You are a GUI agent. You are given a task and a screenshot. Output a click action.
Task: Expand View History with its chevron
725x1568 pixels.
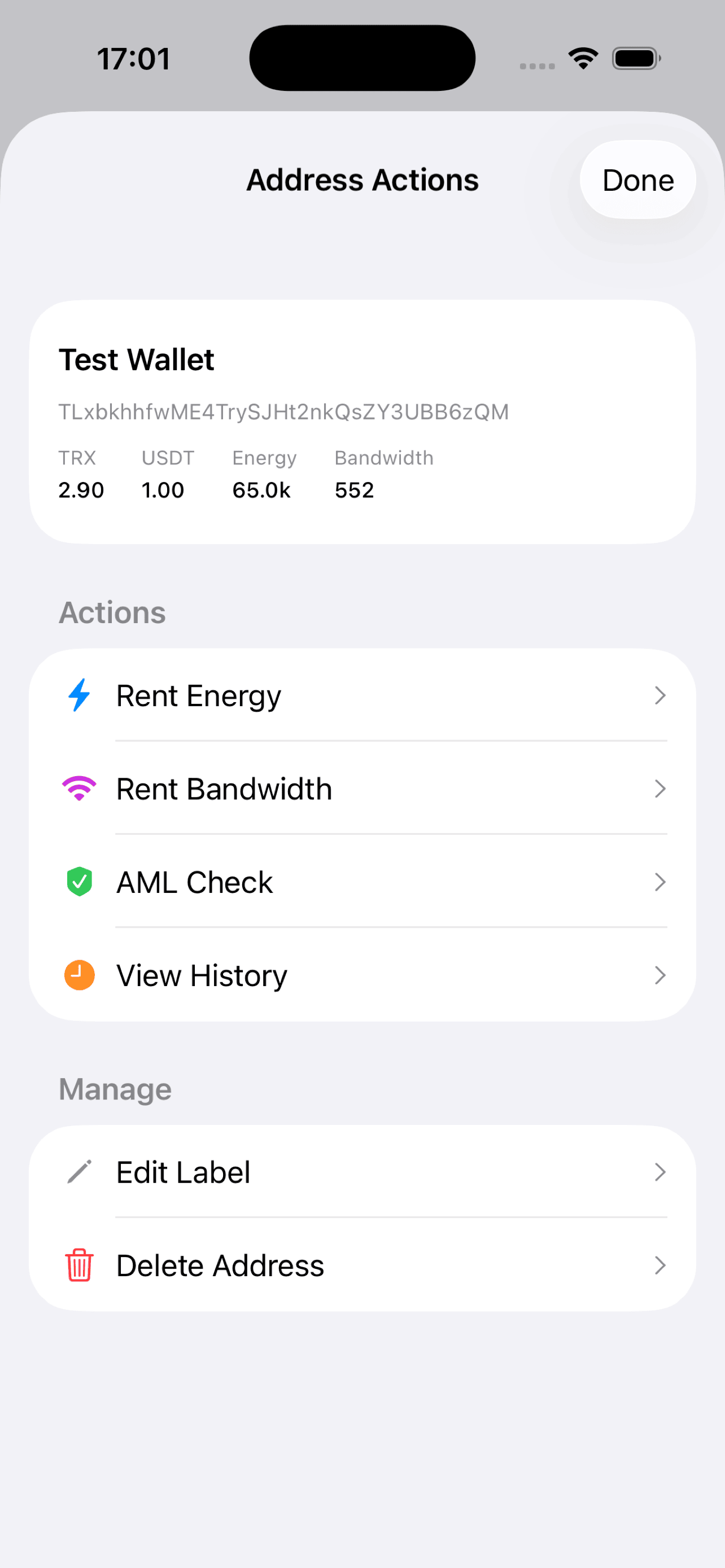[x=661, y=975]
